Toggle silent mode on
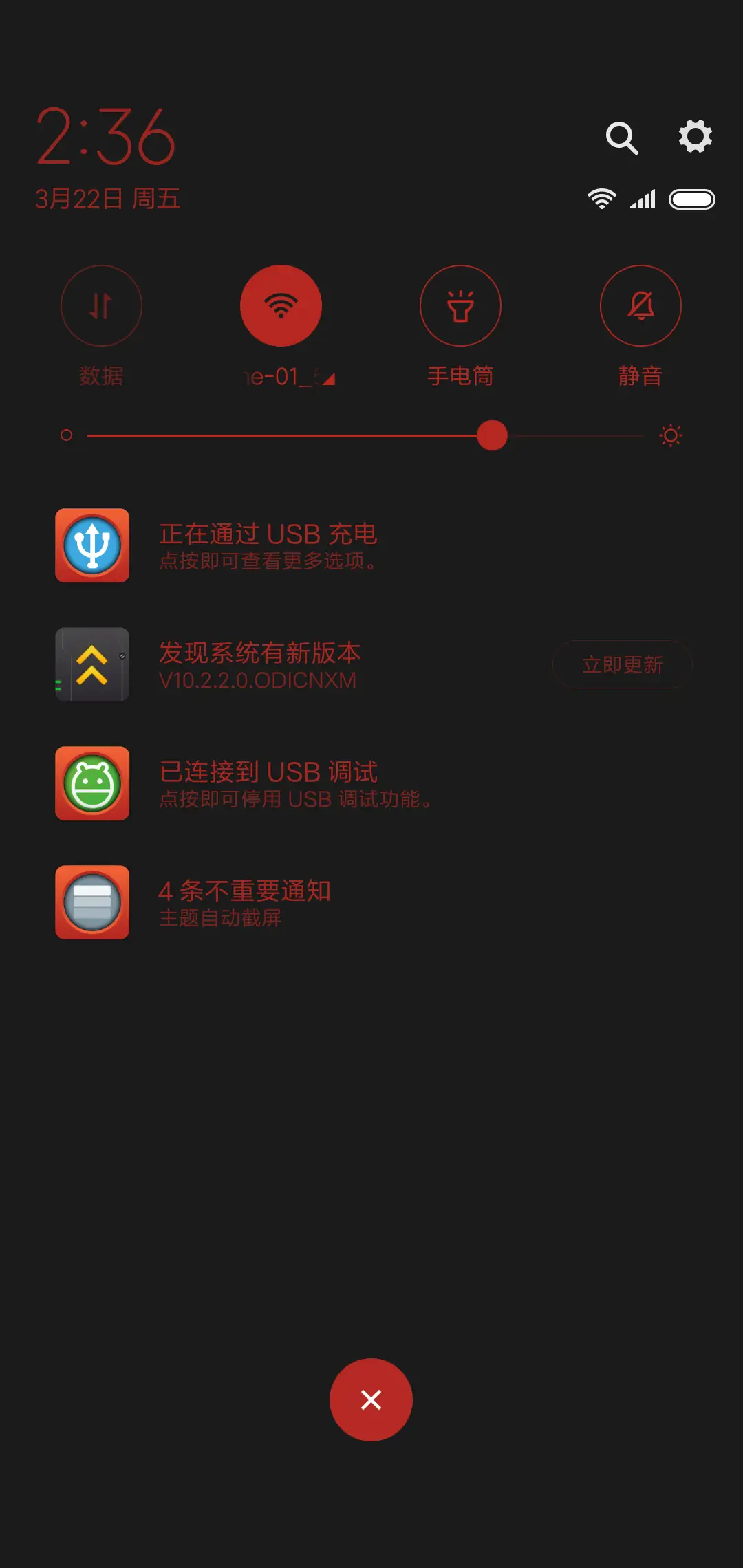 coord(640,305)
